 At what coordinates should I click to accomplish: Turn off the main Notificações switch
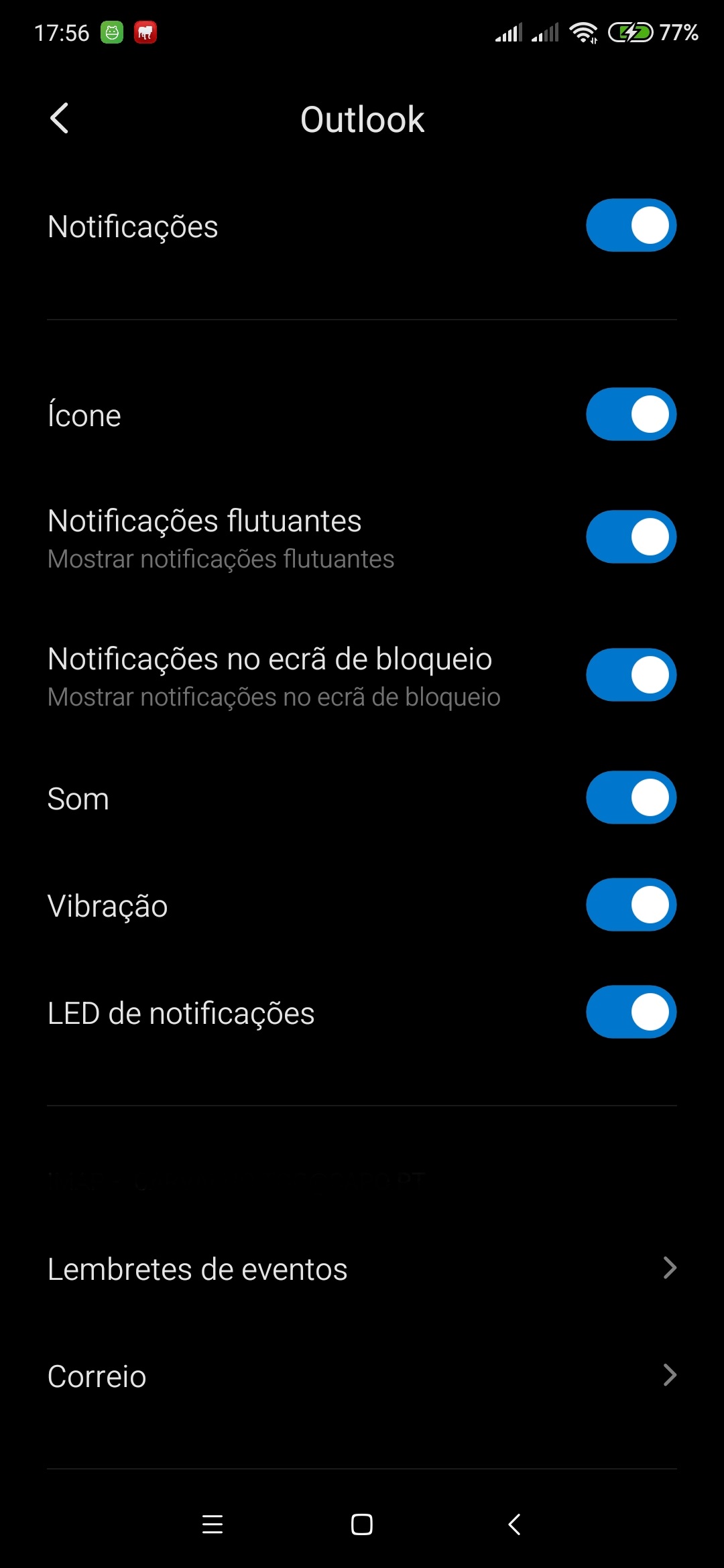[631, 225]
